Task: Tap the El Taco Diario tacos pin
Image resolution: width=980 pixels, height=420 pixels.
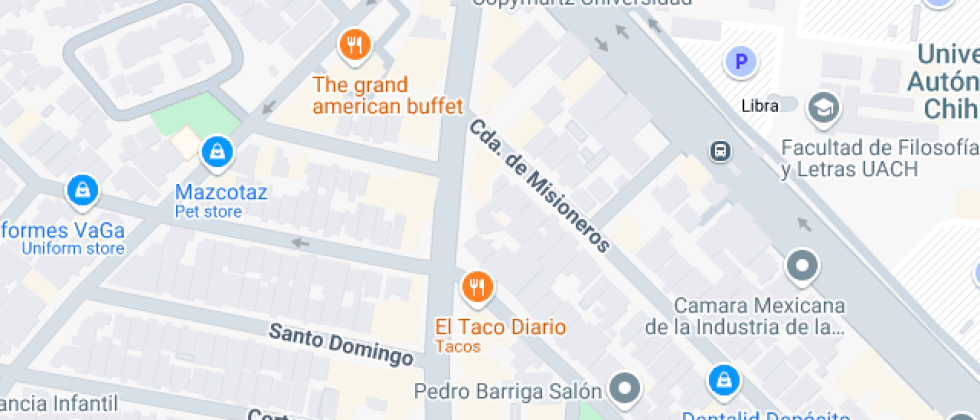Action: tap(478, 288)
